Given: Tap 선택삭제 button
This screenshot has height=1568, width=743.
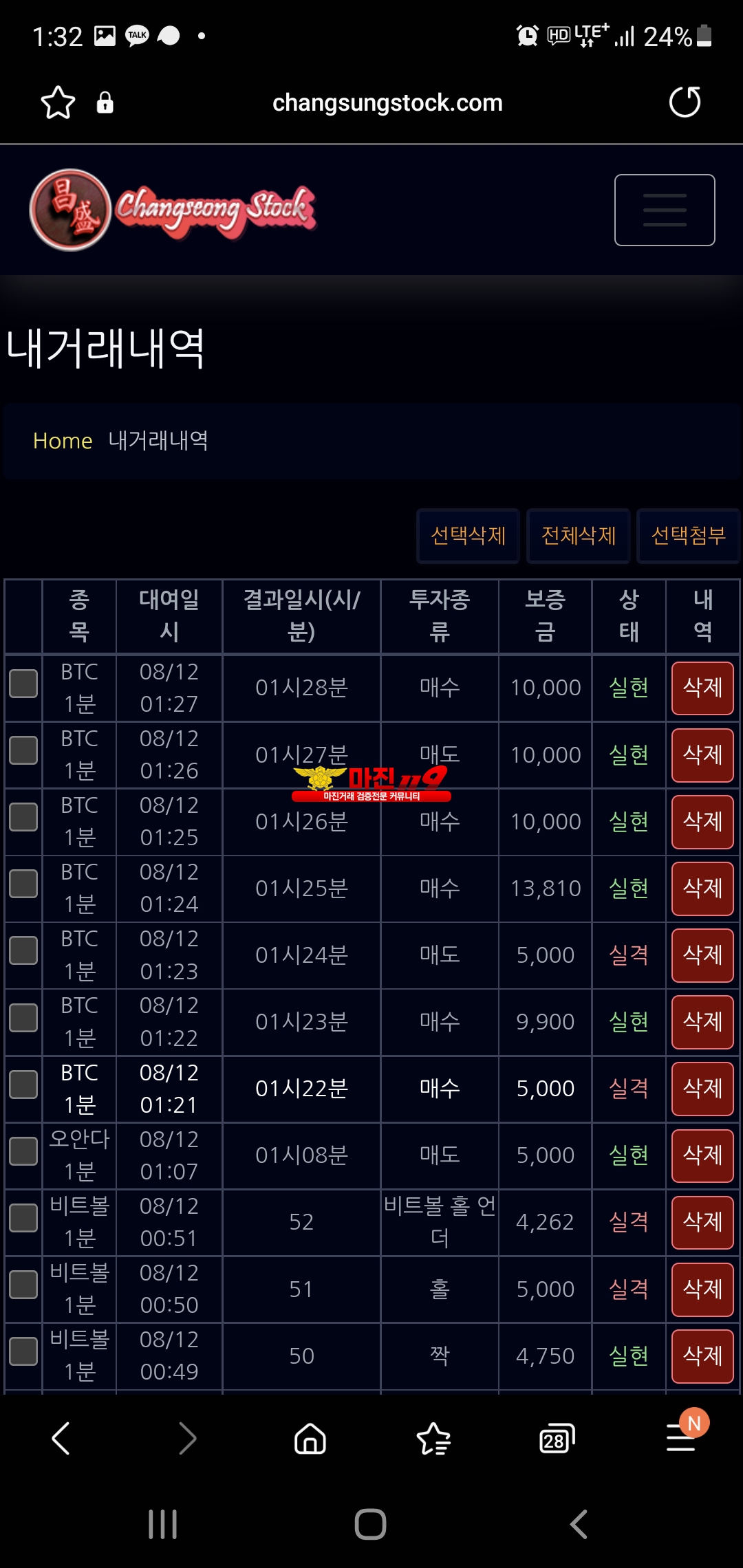Looking at the screenshot, I should [468, 536].
